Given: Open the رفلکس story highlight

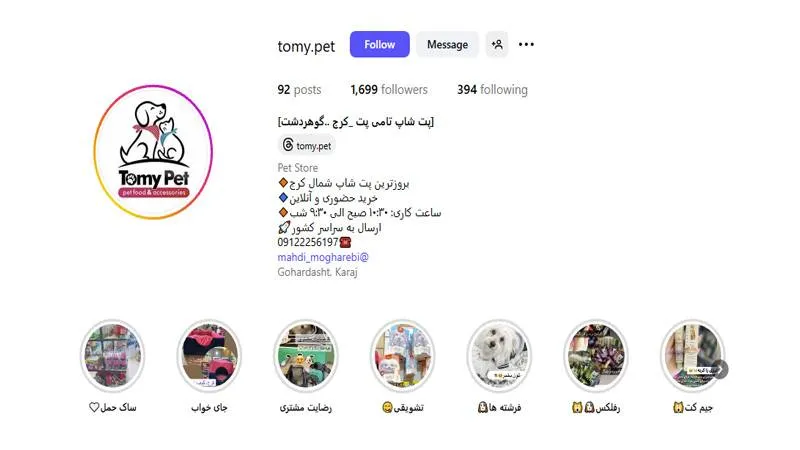Looking at the screenshot, I should (595, 358).
